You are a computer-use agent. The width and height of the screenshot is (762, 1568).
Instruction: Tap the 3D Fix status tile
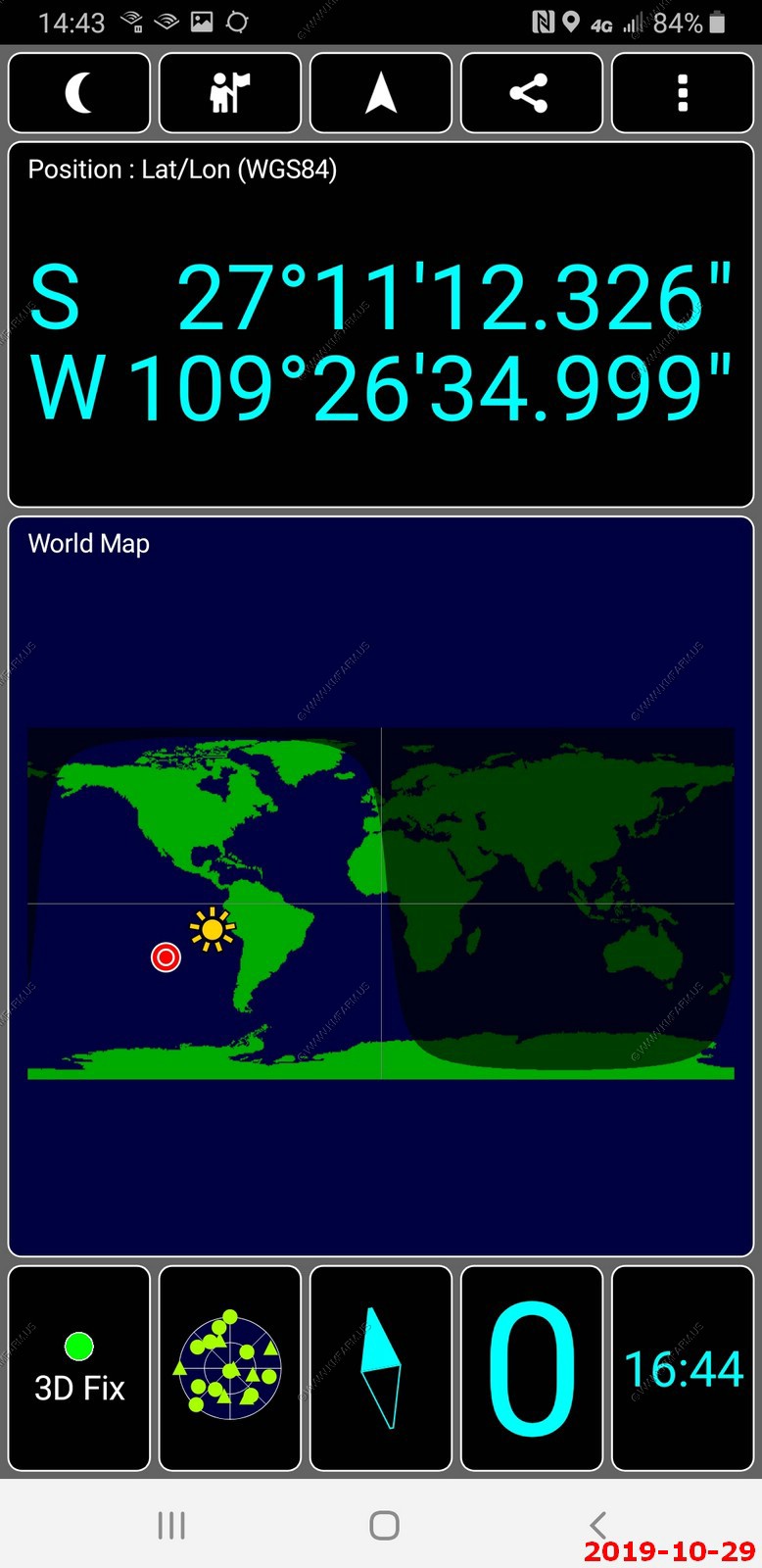click(x=79, y=1368)
